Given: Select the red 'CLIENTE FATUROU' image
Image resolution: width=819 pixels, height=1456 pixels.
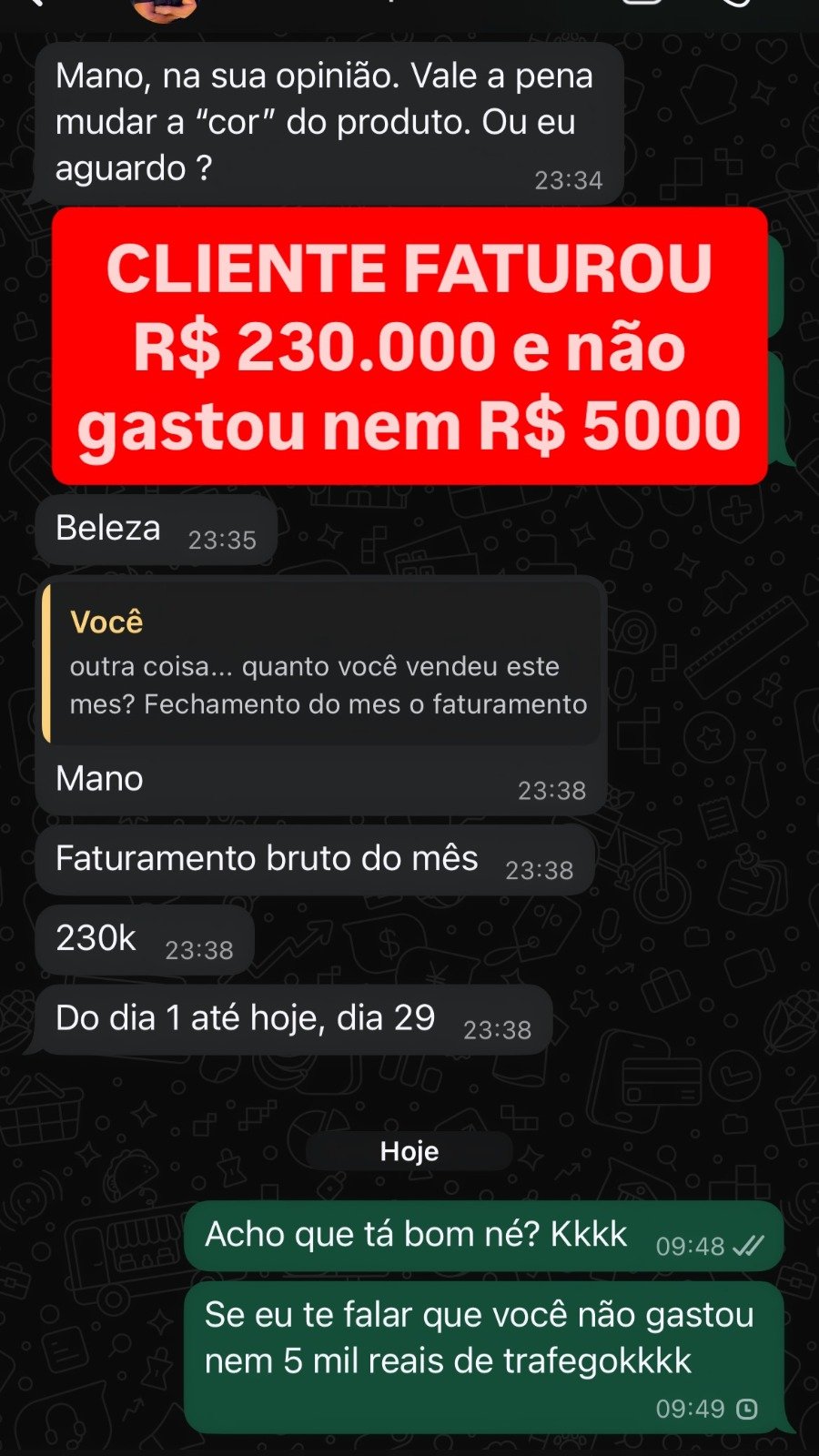Looking at the screenshot, I should coord(408,346).
